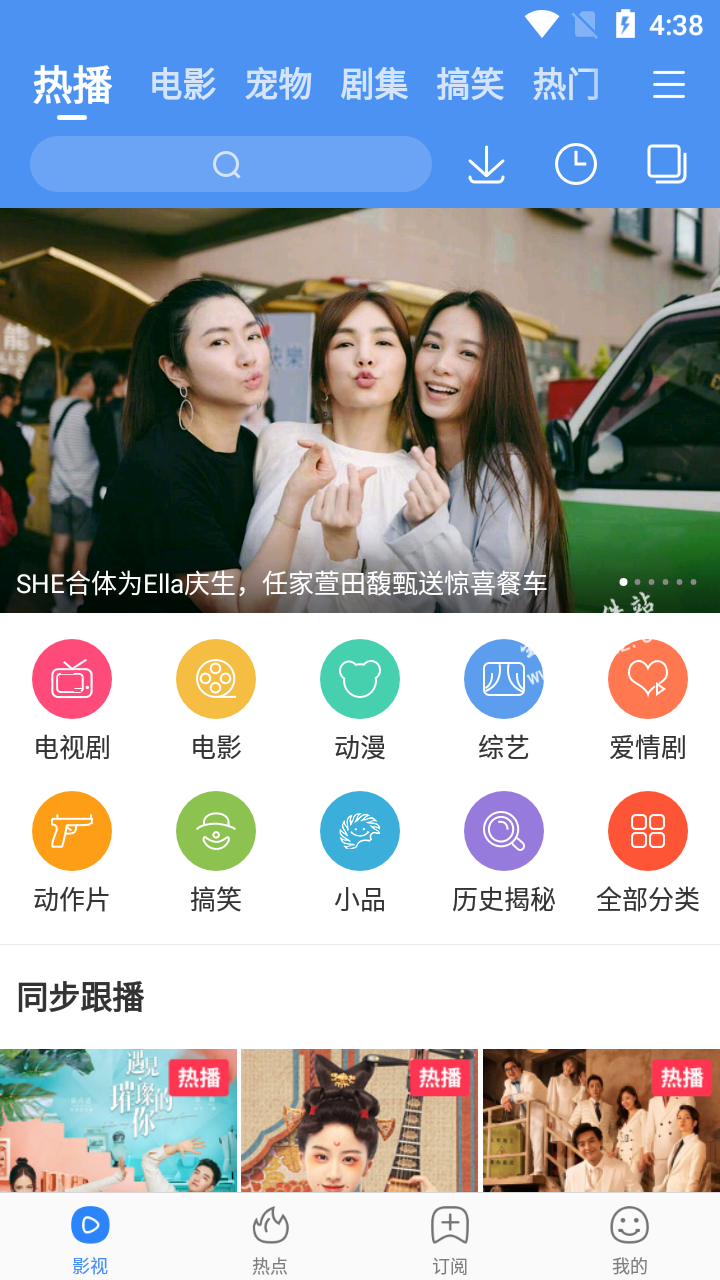Switch to the 宠物 top tab

(278, 84)
